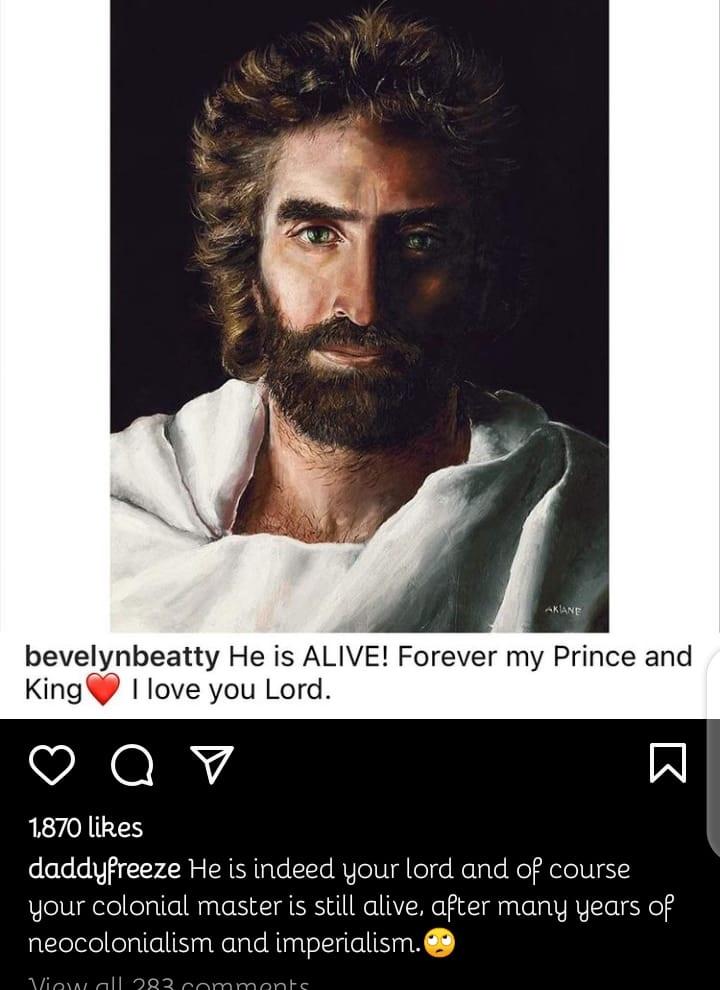See who liked via 1,870 likes
The width and height of the screenshot is (720, 990).
[x=86, y=828]
